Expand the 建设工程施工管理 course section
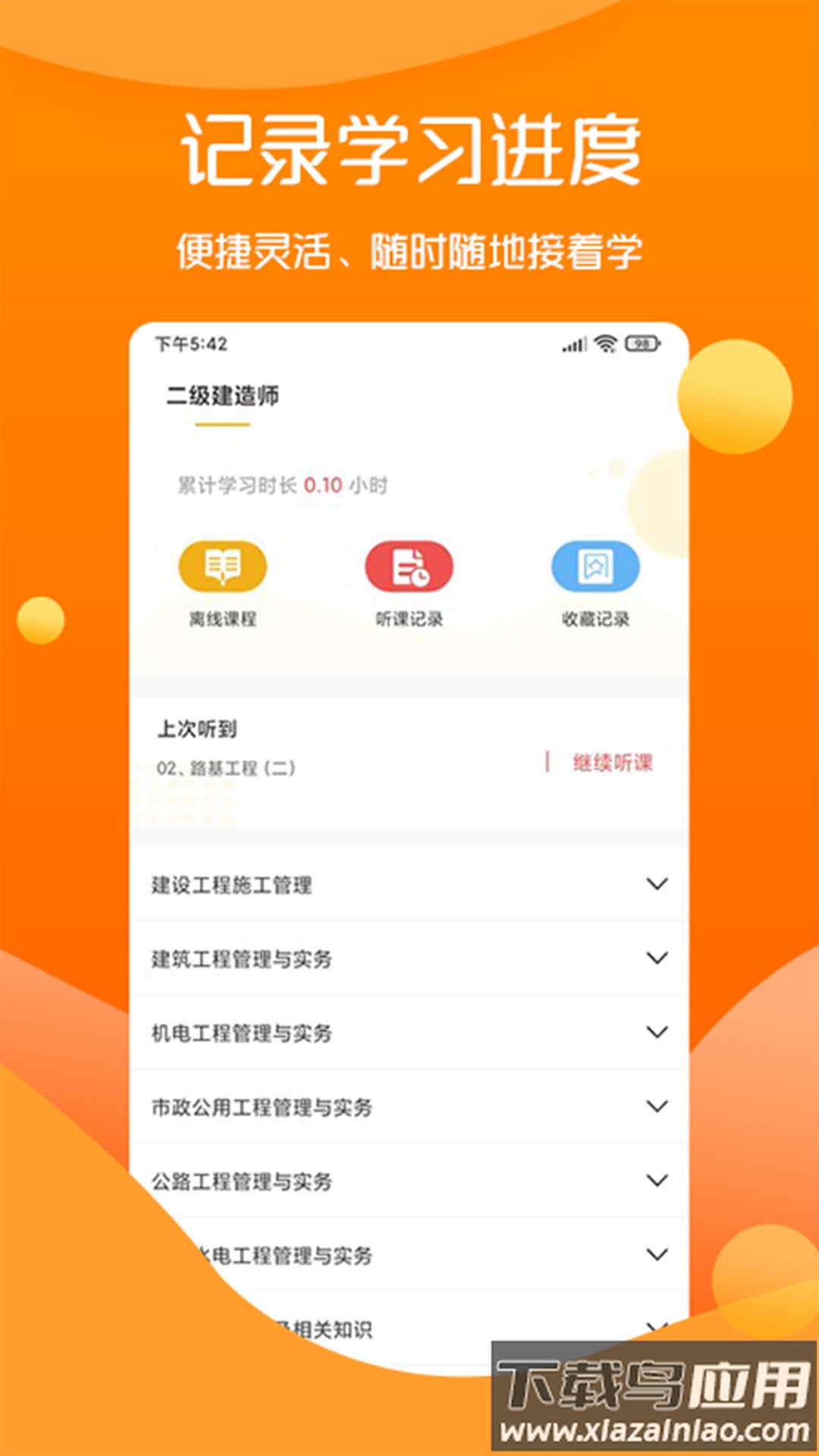This screenshot has height=1456, width=819. point(409,884)
